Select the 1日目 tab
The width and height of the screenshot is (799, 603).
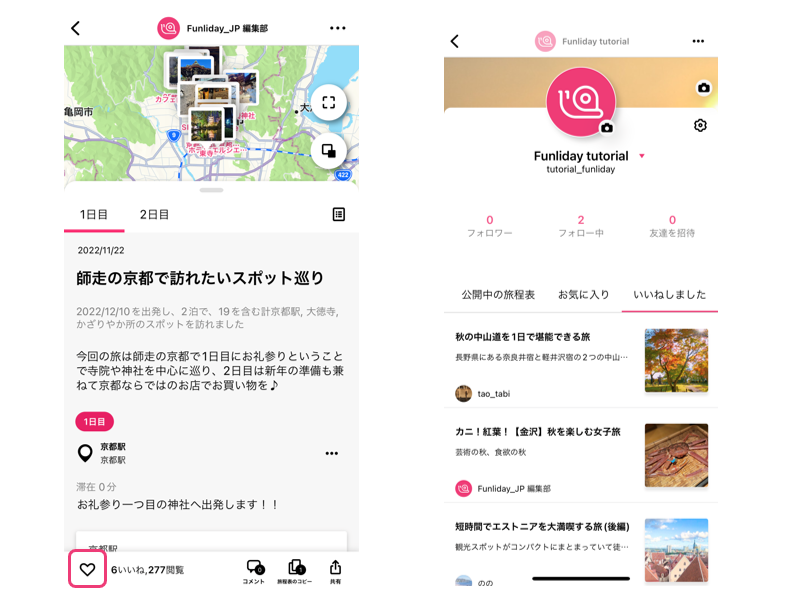[94, 215]
